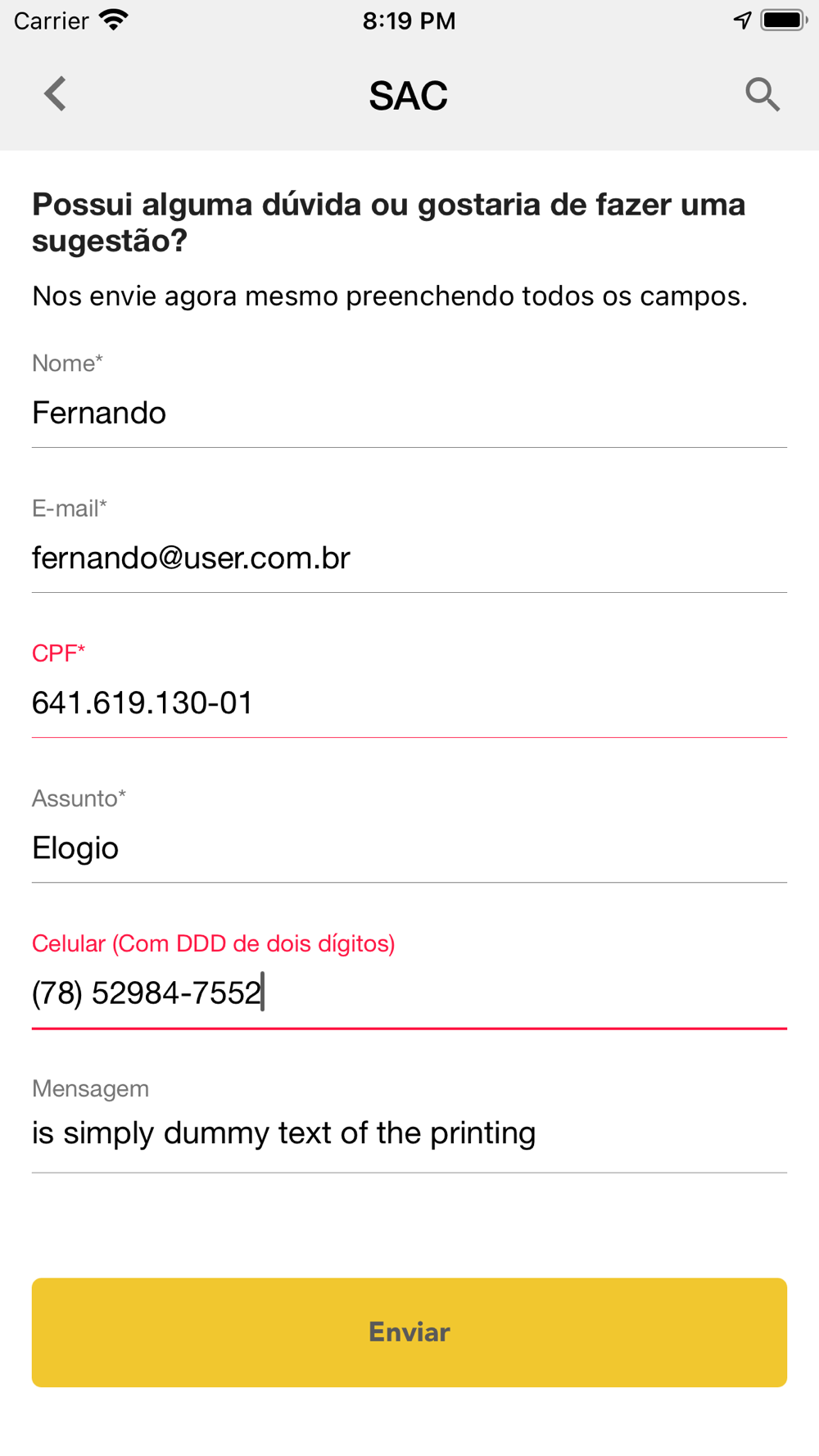
Task: Tap the E-mail field
Action: [409, 558]
